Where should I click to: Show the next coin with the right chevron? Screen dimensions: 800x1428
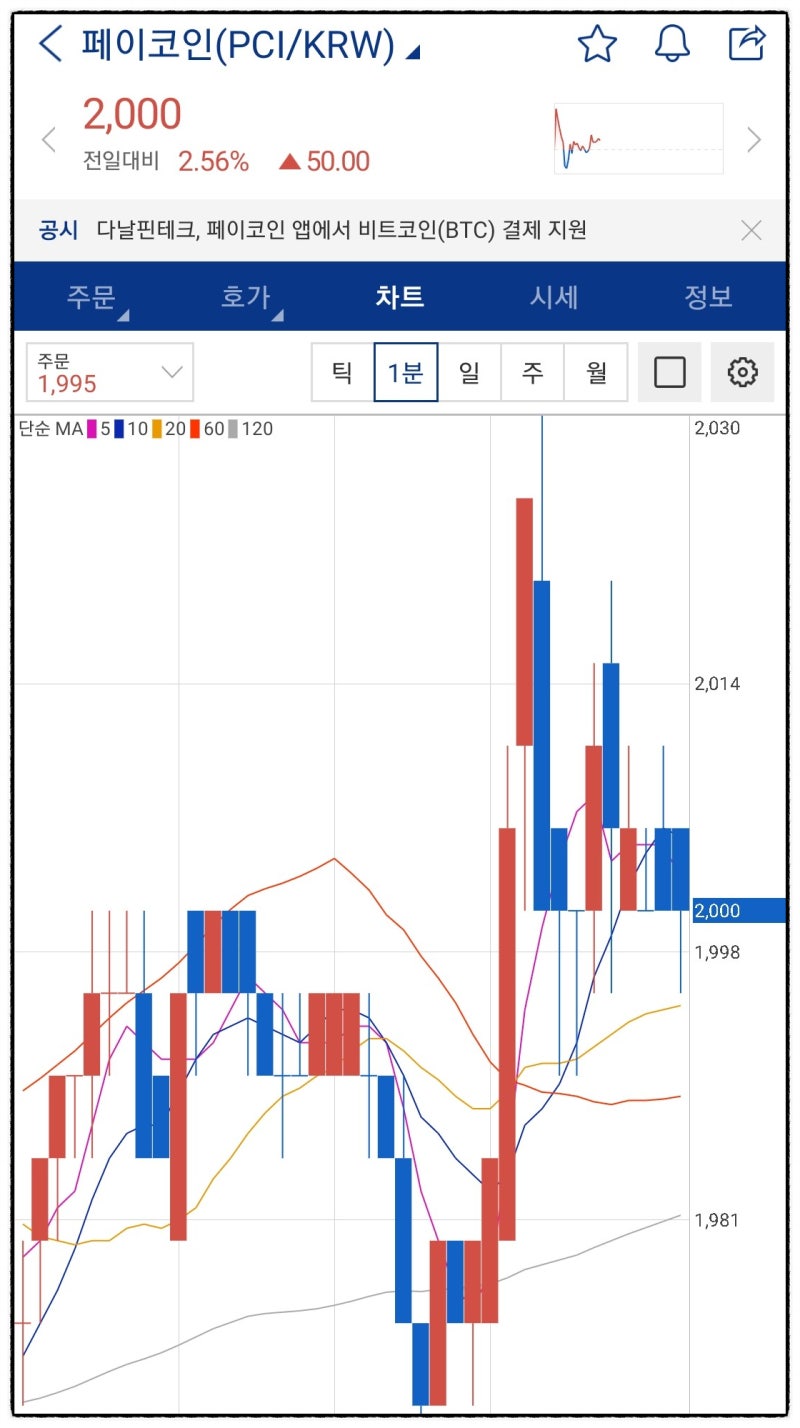[754, 140]
